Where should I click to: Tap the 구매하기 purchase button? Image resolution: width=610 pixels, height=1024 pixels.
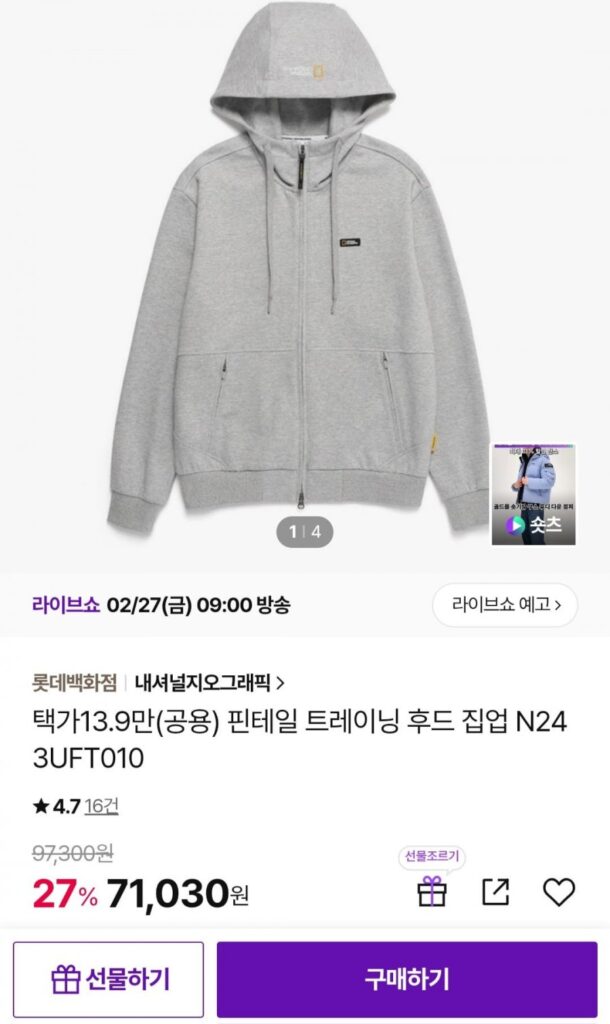point(407,978)
